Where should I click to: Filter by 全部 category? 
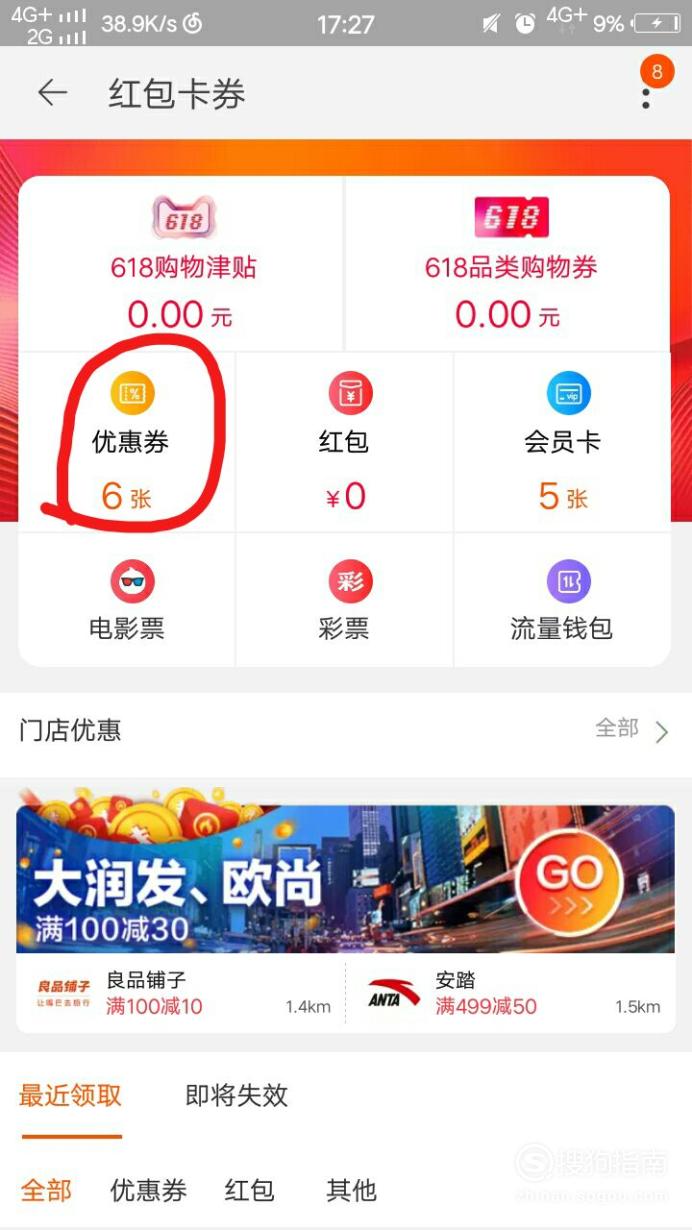click(x=46, y=1190)
